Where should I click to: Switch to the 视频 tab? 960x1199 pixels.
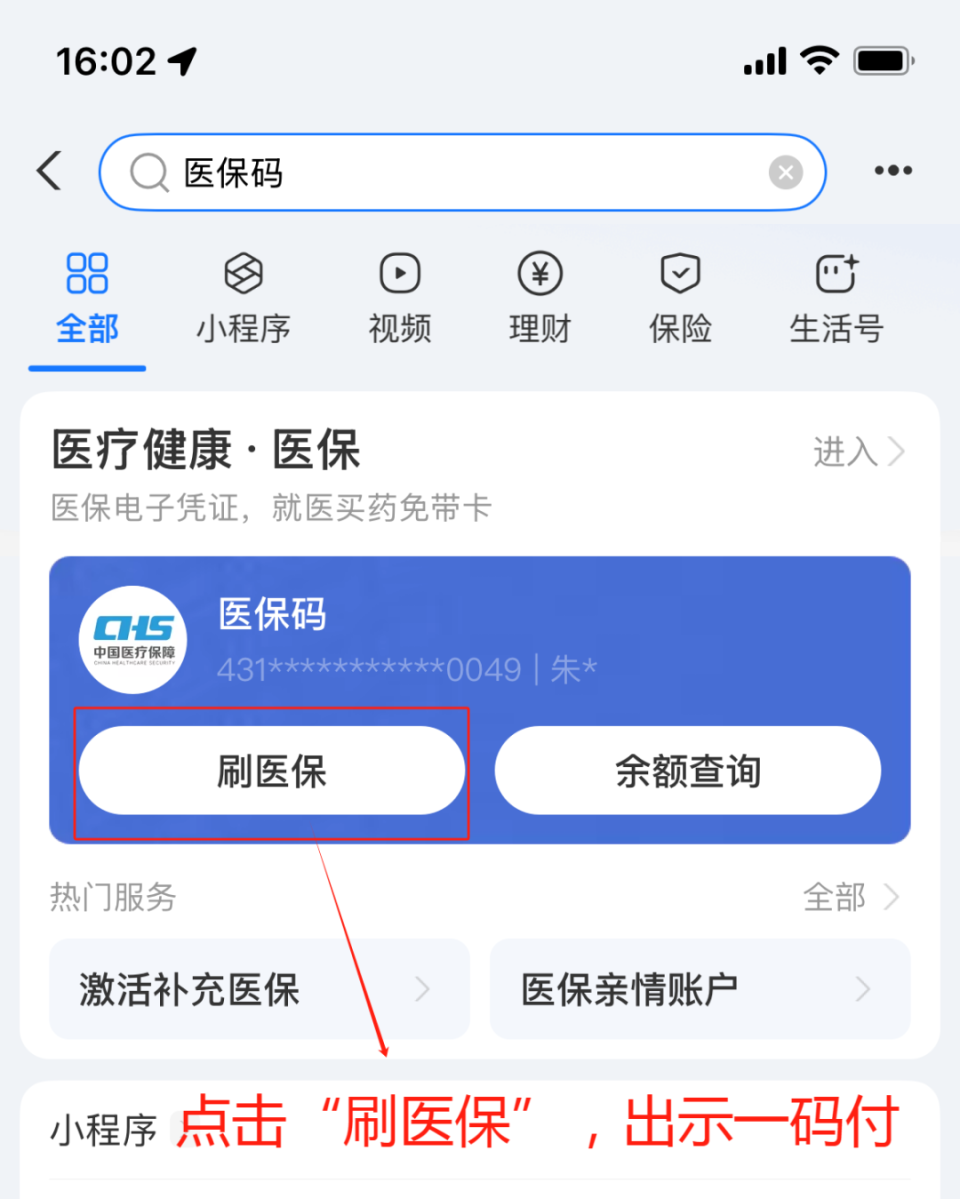400,298
